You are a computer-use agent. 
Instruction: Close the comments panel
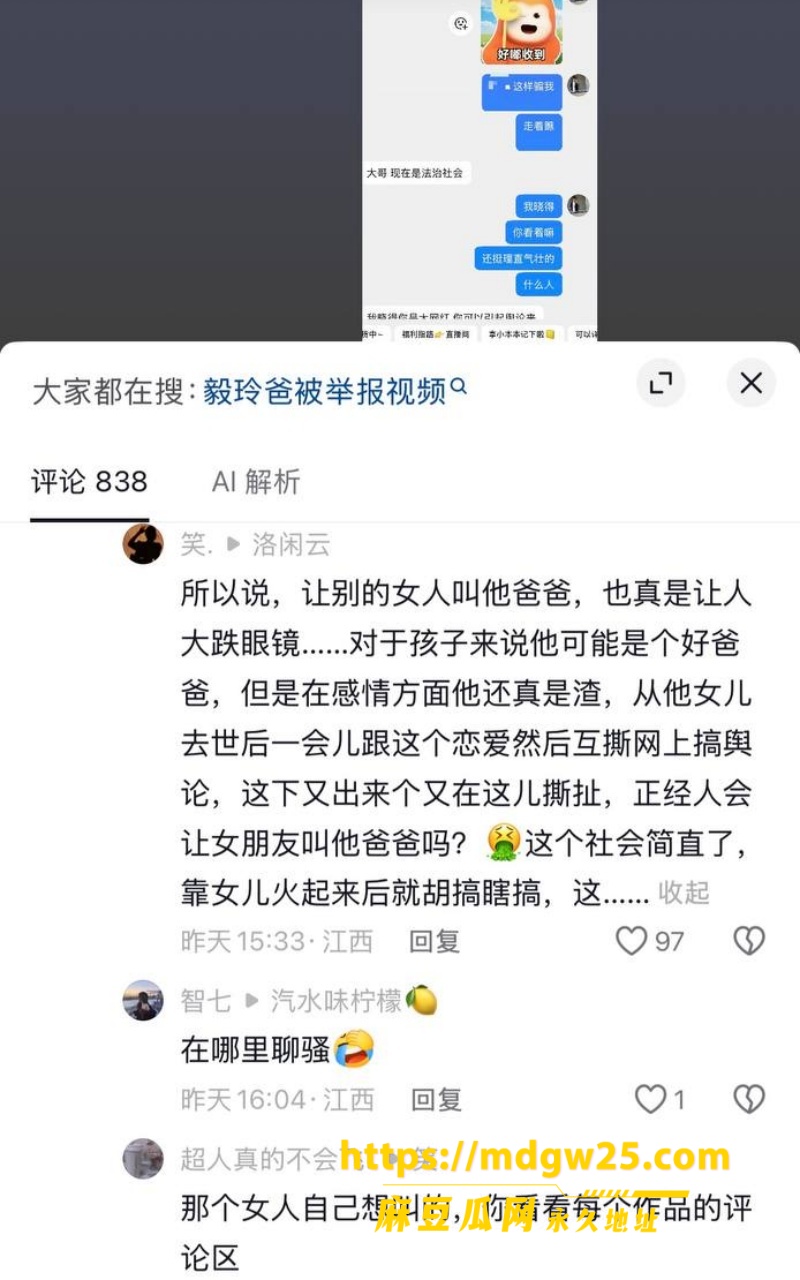[751, 383]
